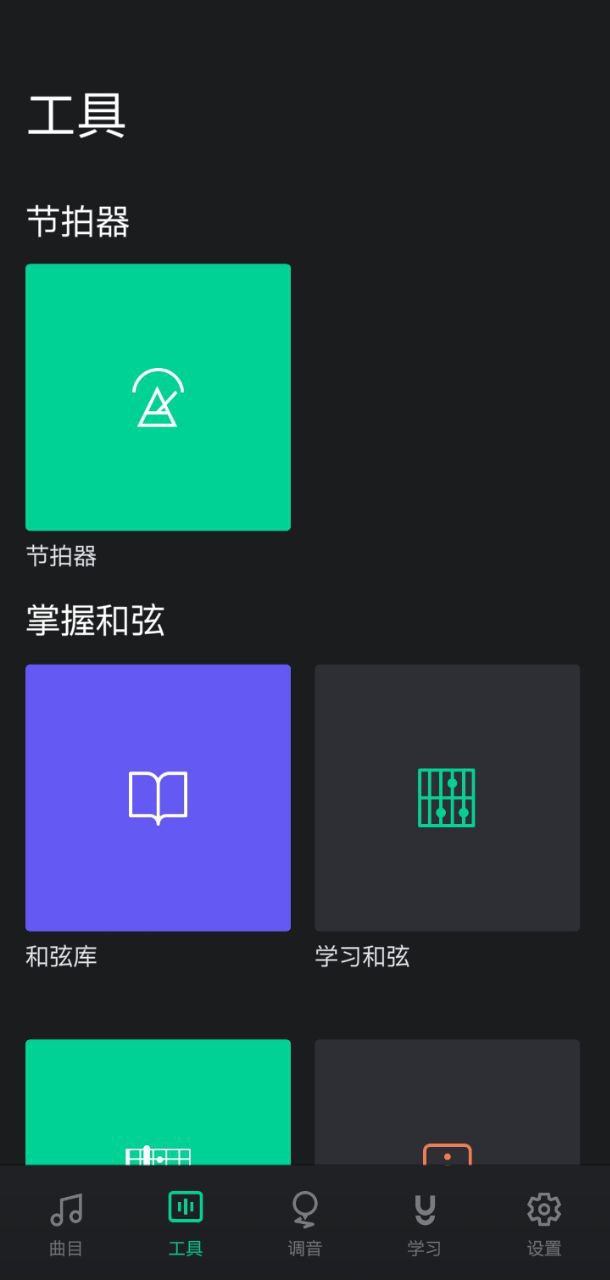The width and height of the screenshot is (610, 1280).
Task: Switch to the 曲目 tab
Action: coord(66,1223)
